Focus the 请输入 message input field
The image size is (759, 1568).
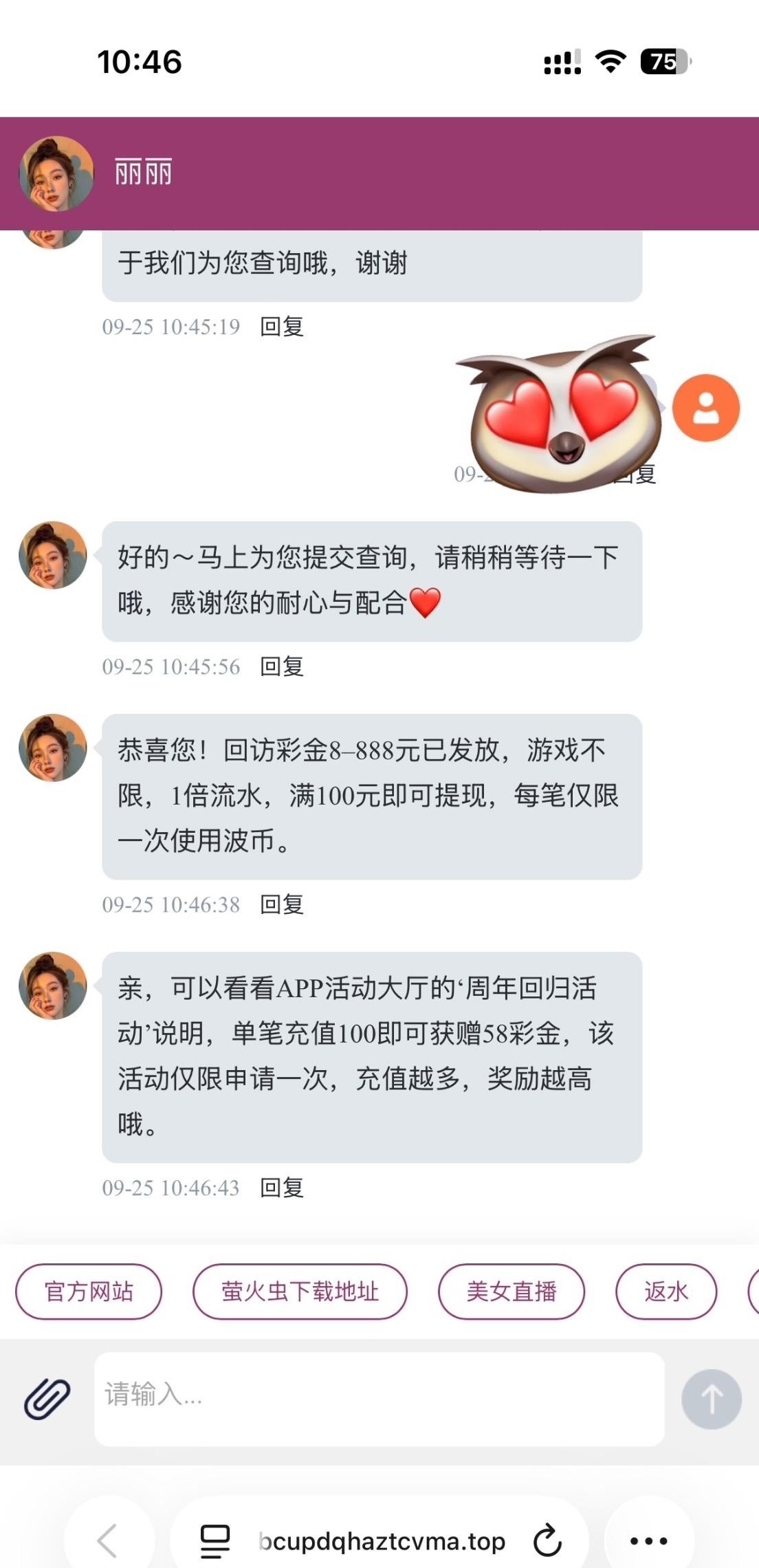click(x=378, y=1399)
